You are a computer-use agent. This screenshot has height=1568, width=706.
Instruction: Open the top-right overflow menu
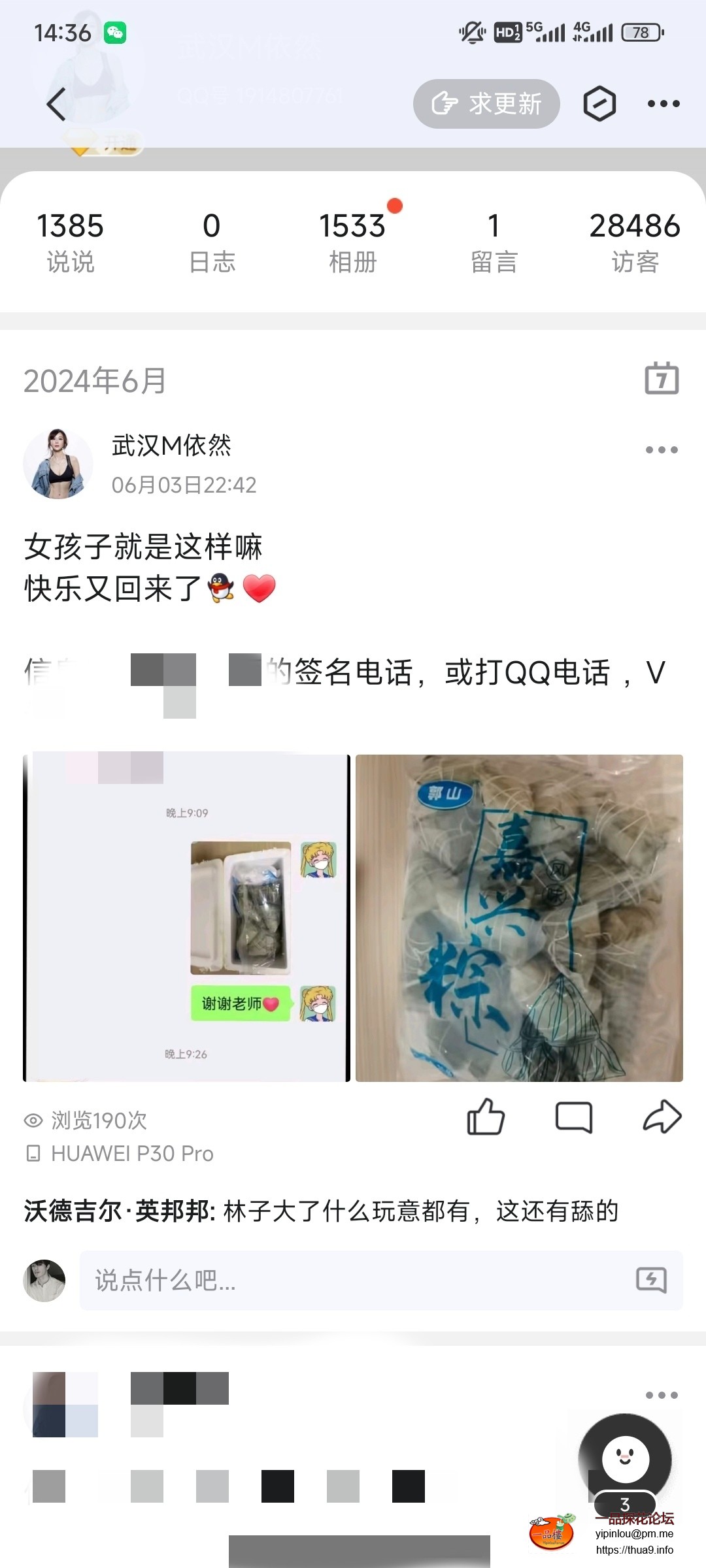(663, 104)
